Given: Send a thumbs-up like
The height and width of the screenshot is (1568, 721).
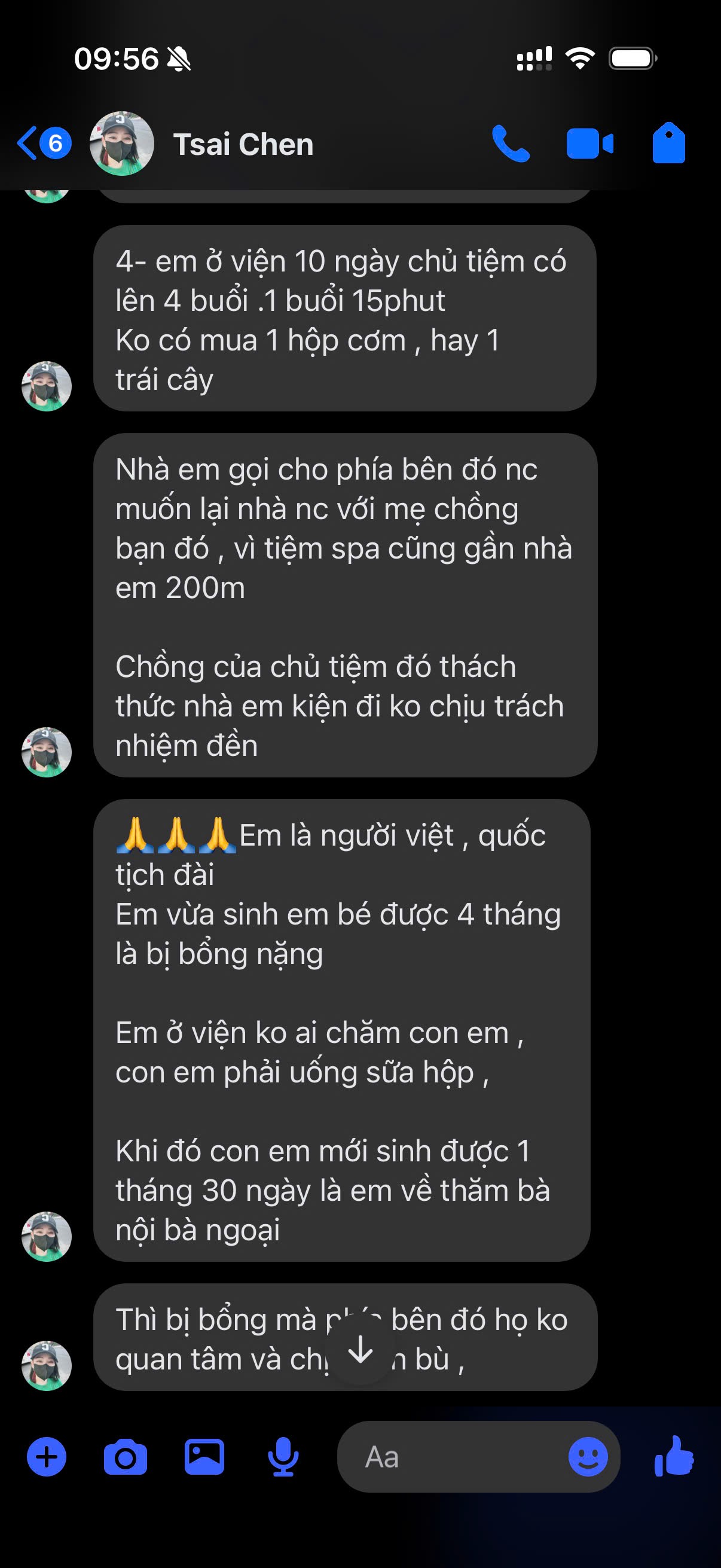Looking at the screenshot, I should pyautogui.click(x=674, y=1456).
